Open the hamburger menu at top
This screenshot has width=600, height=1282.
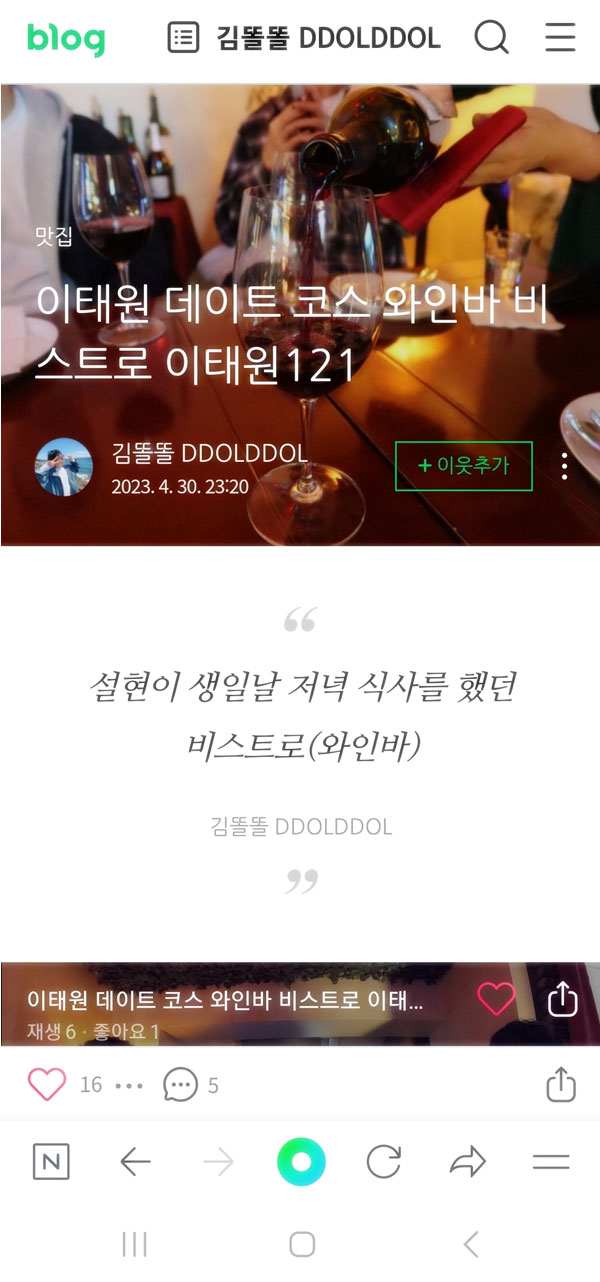(x=560, y=39)
